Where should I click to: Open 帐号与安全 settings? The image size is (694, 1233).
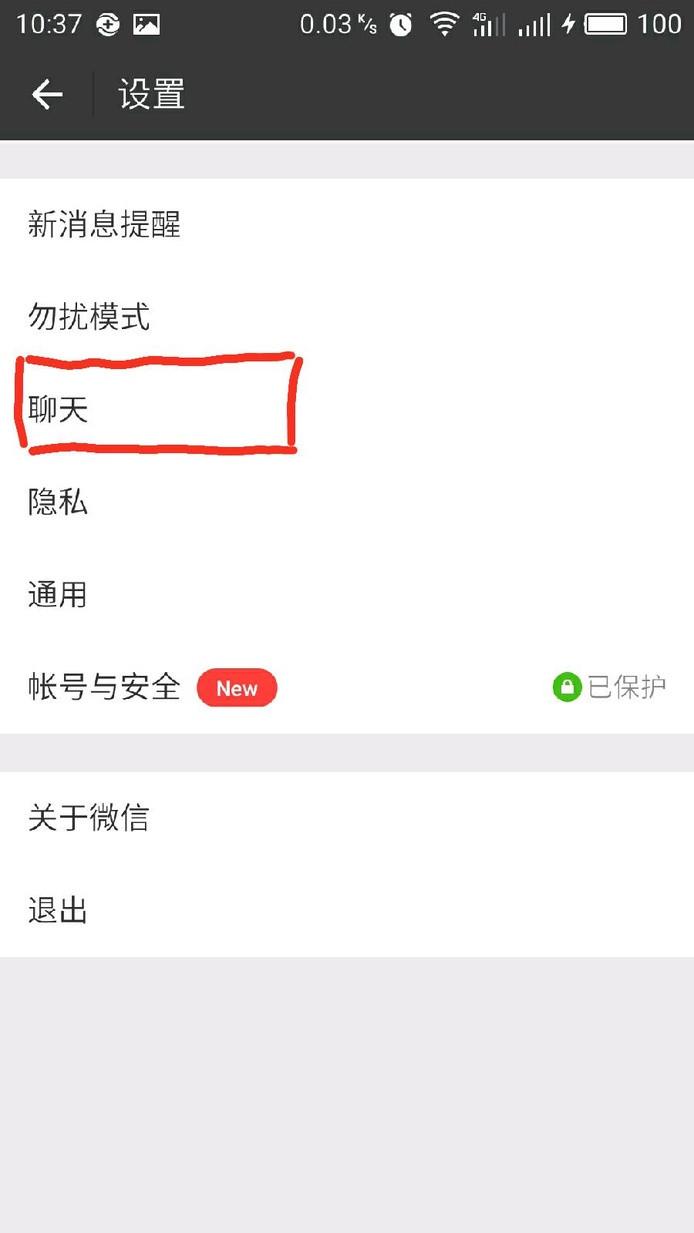(347, 687)
